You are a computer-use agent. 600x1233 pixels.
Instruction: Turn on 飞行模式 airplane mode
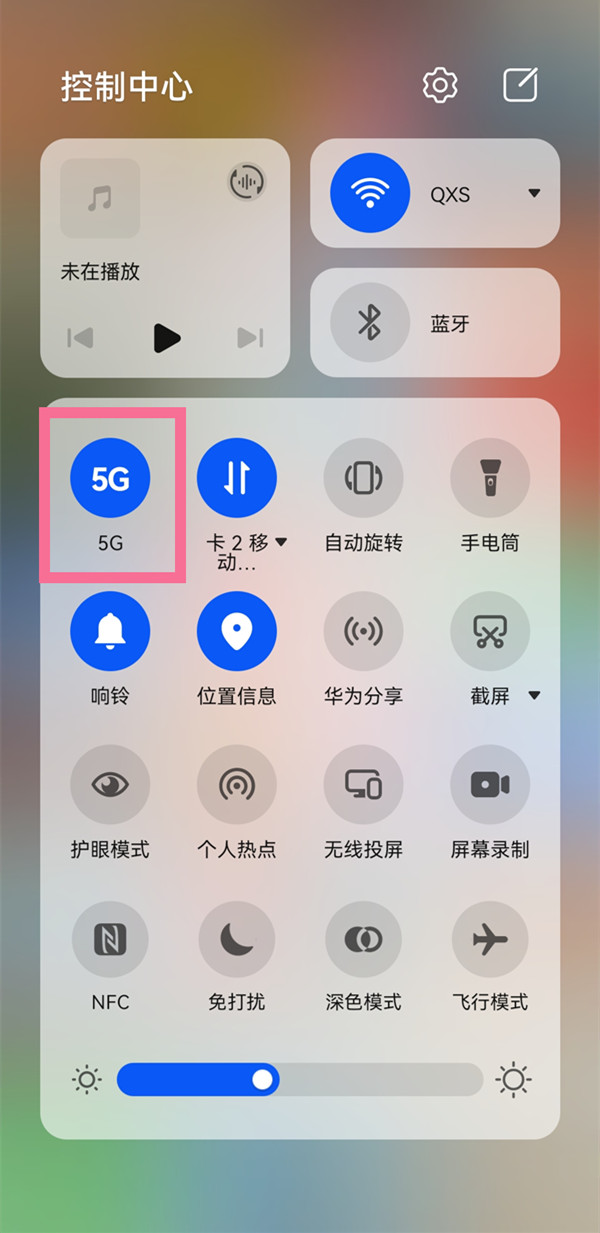(490, 940)
